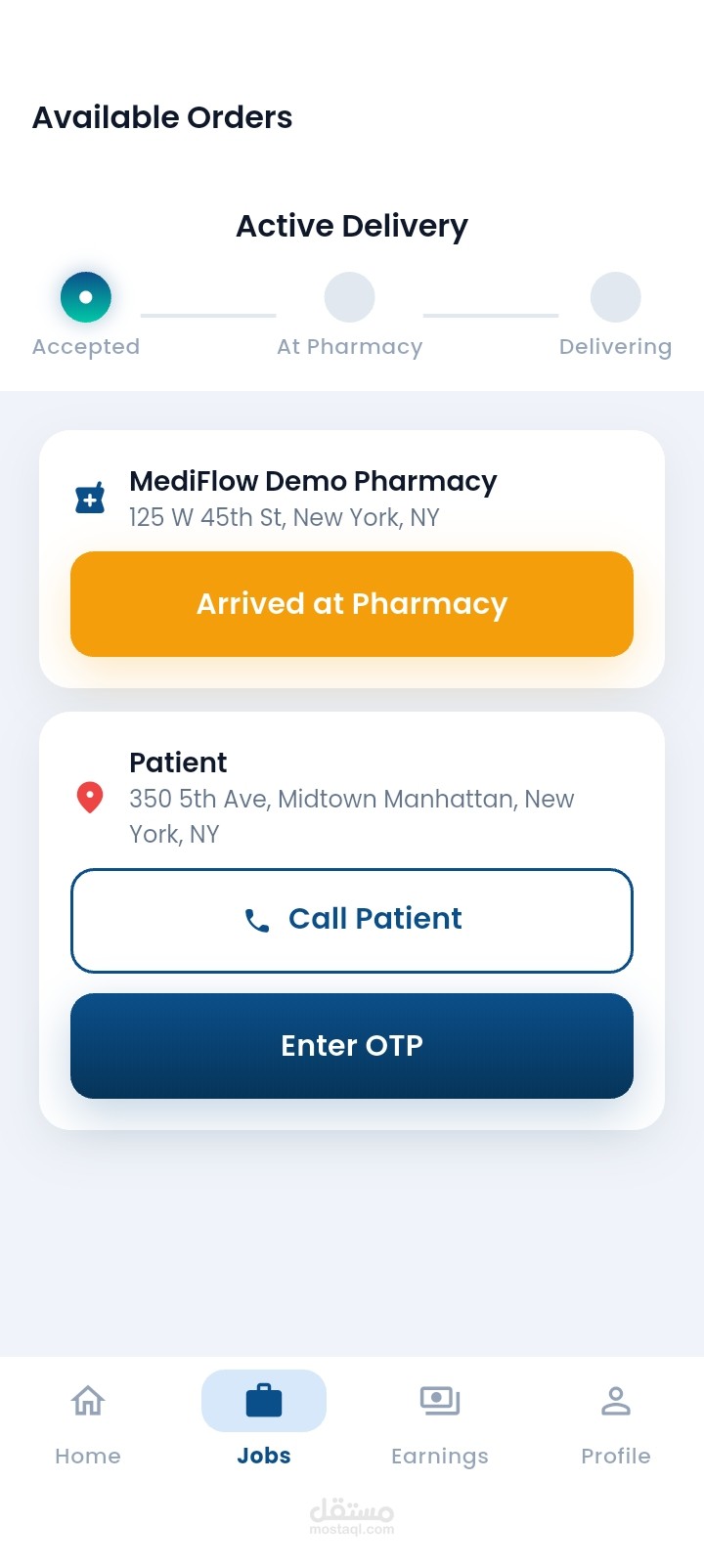704x1568 pixels.
Task: Open the Profile tab
Action: pos(615,1422)
